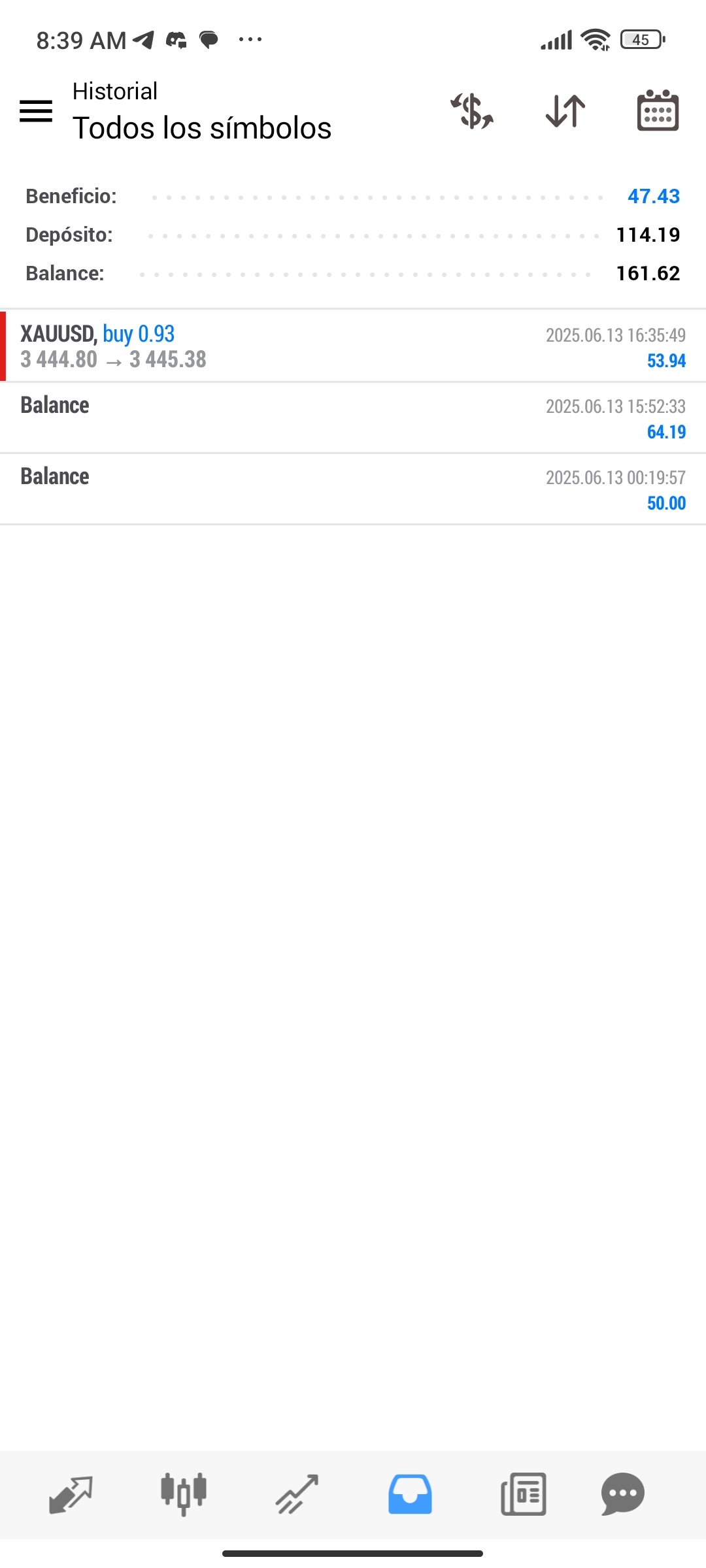
Task: Expand the XAUUSD buy 0.93 trade
Action: tap(353, 346)
